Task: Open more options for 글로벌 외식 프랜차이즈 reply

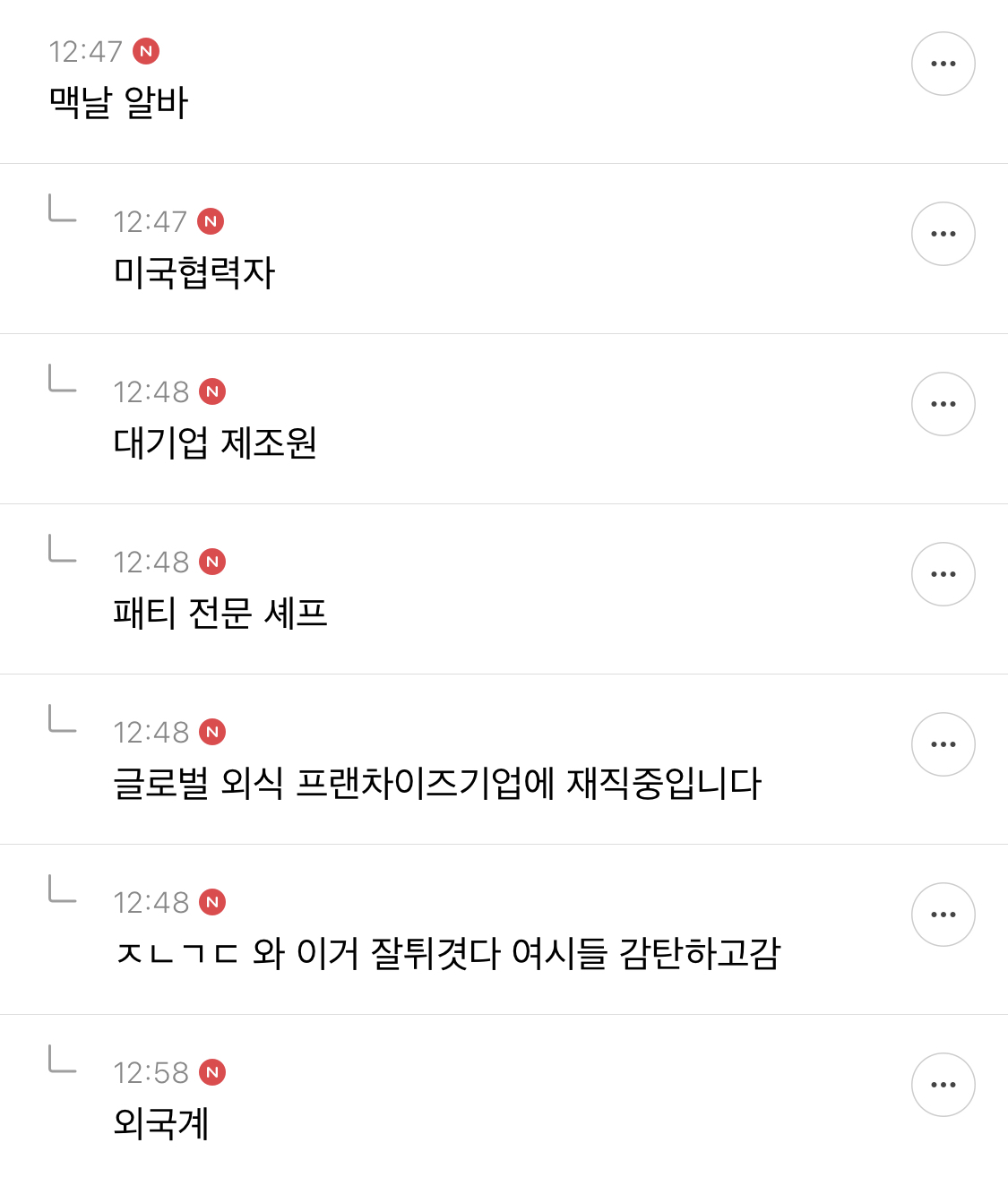Action: tap(943, 744)
